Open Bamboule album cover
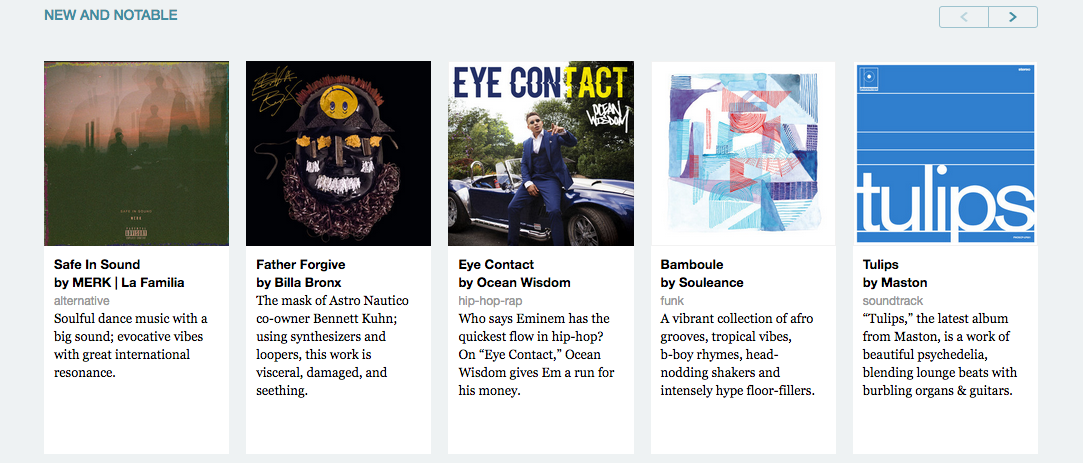The width and height of the screenshot is (1083, 463). (x=743, y=153)
